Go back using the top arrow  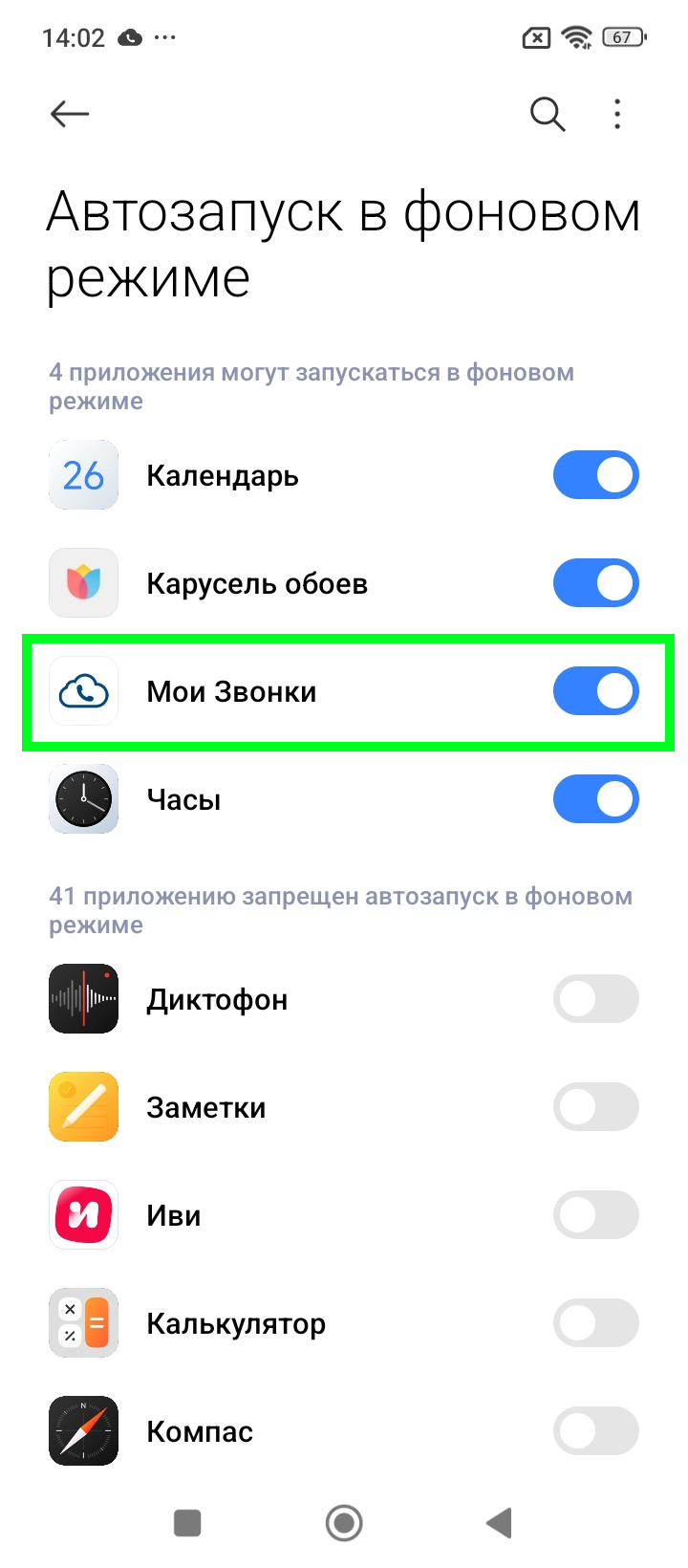point(70,115)
